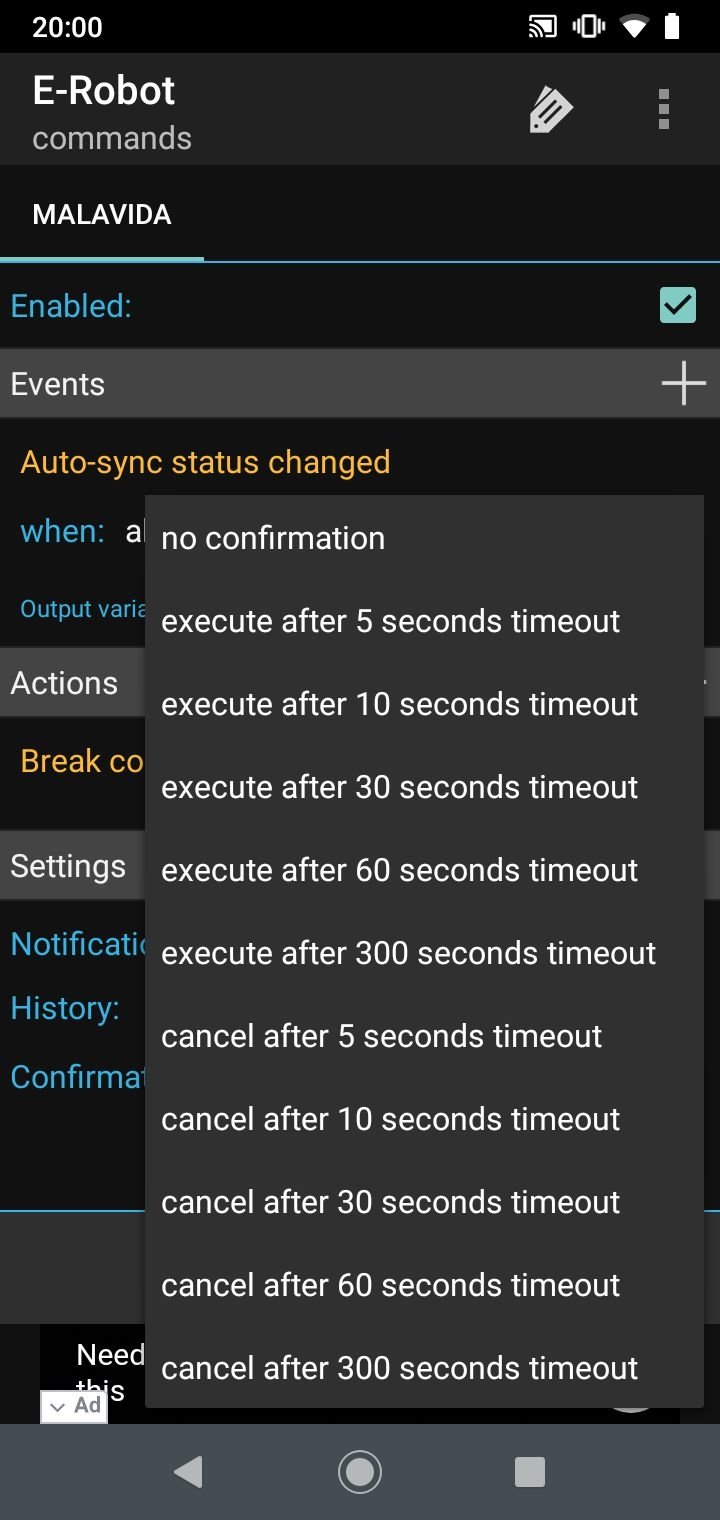The image size is (720, 1520).
Task: Pick cancel after 10 seconds timeout
Action: click(x=424, y=1119)
